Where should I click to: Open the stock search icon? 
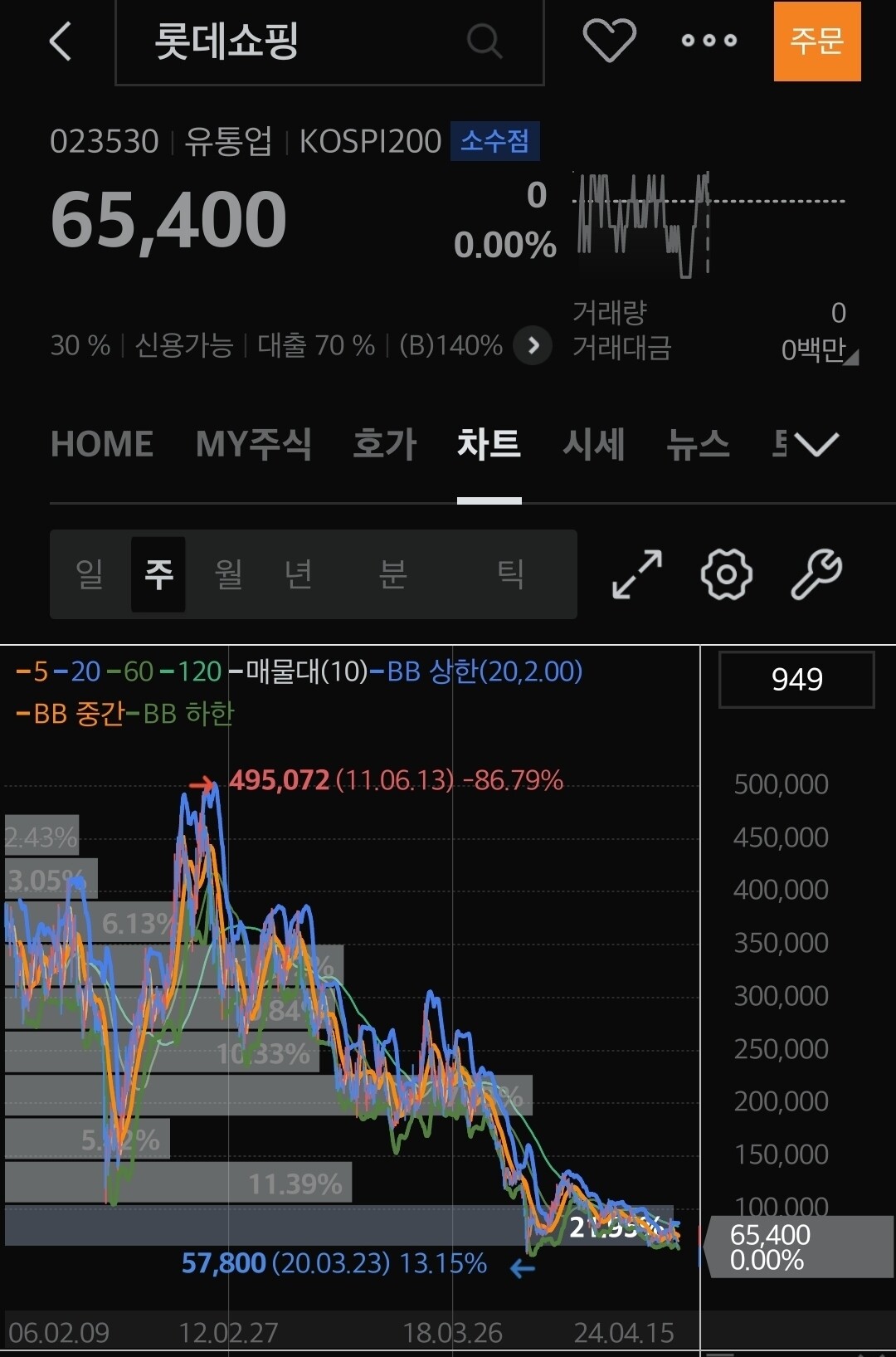(485, 41)
